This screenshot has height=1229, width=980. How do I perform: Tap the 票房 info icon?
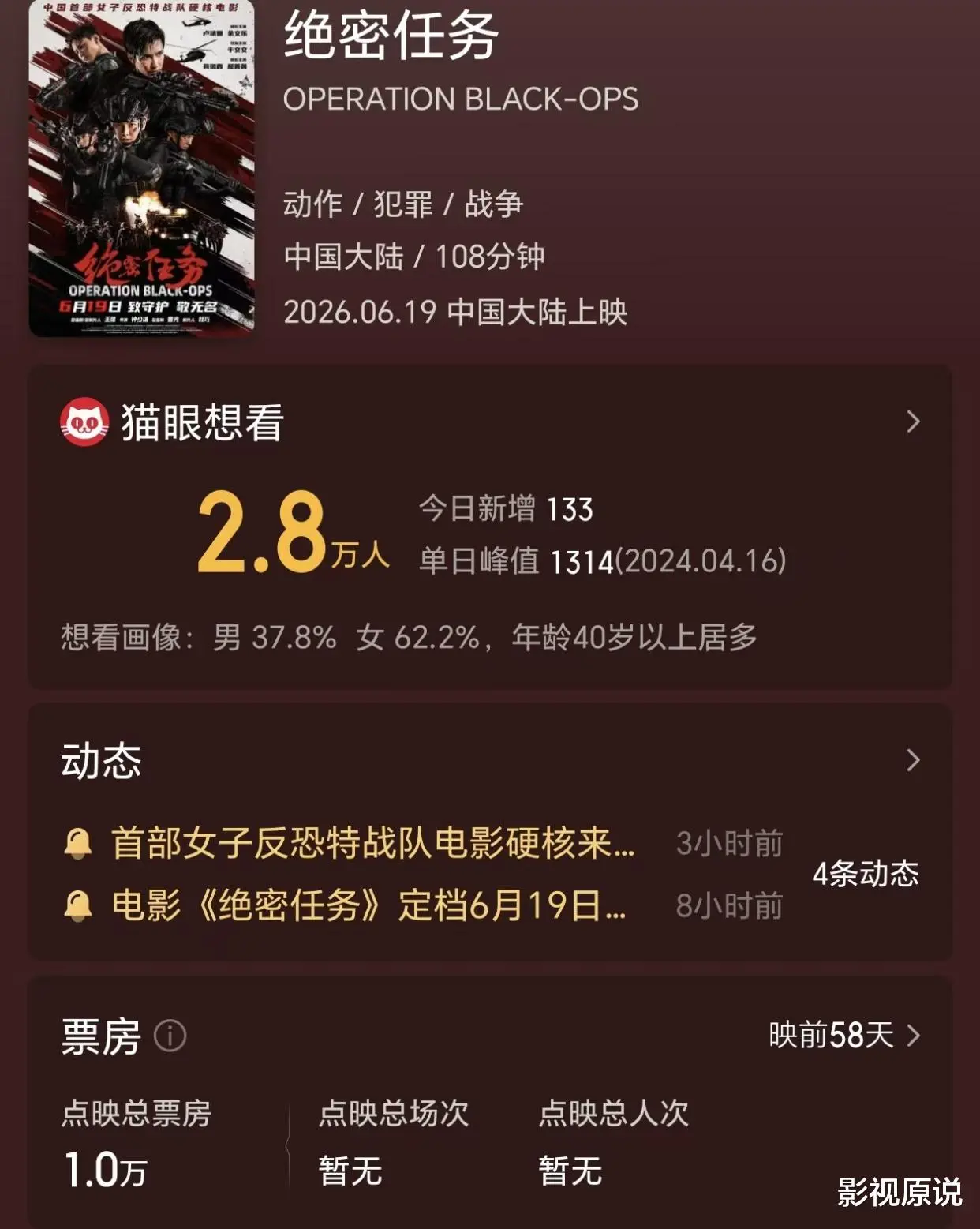coord(170,1036)
